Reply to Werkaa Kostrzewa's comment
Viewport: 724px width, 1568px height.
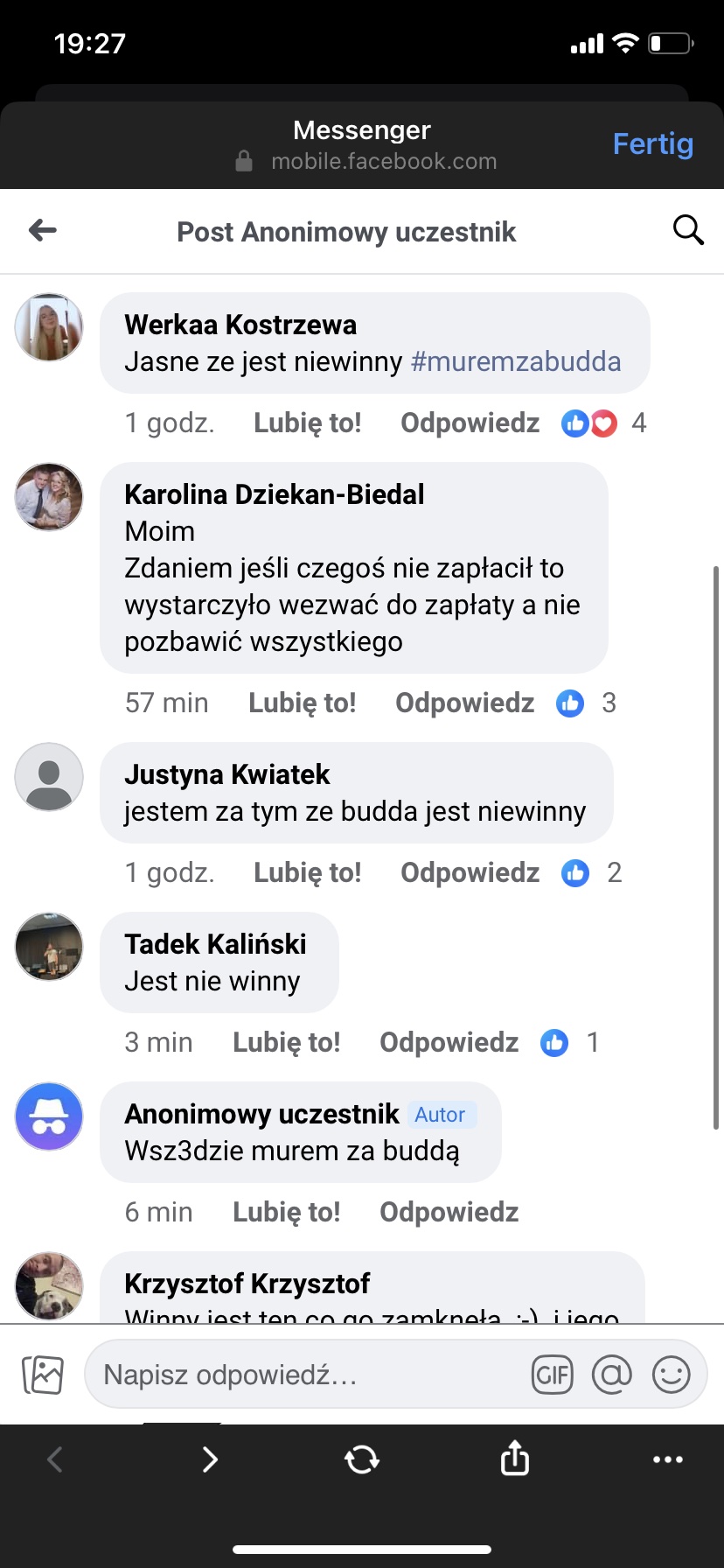[470, 423]
